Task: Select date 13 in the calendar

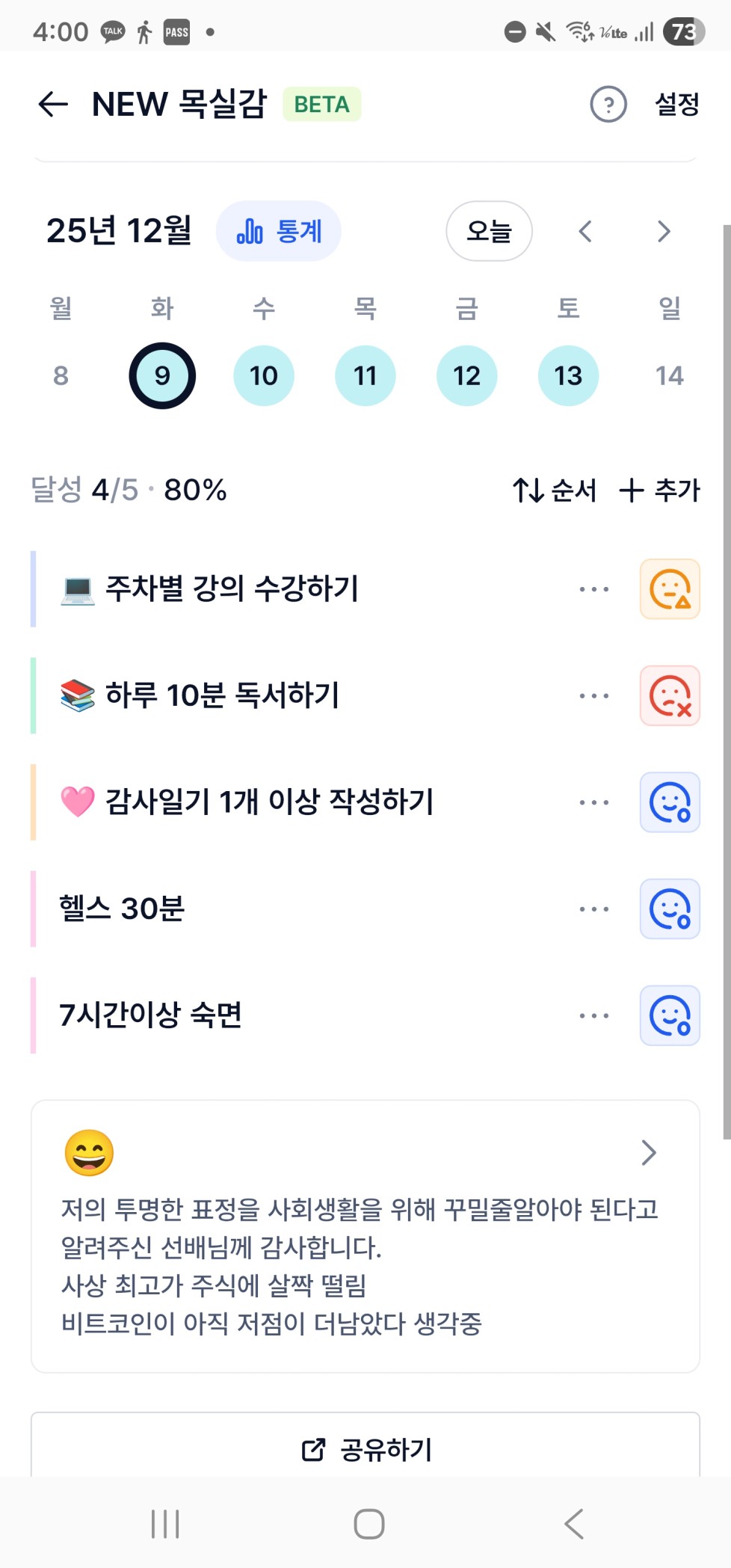Action: [568, 375]
